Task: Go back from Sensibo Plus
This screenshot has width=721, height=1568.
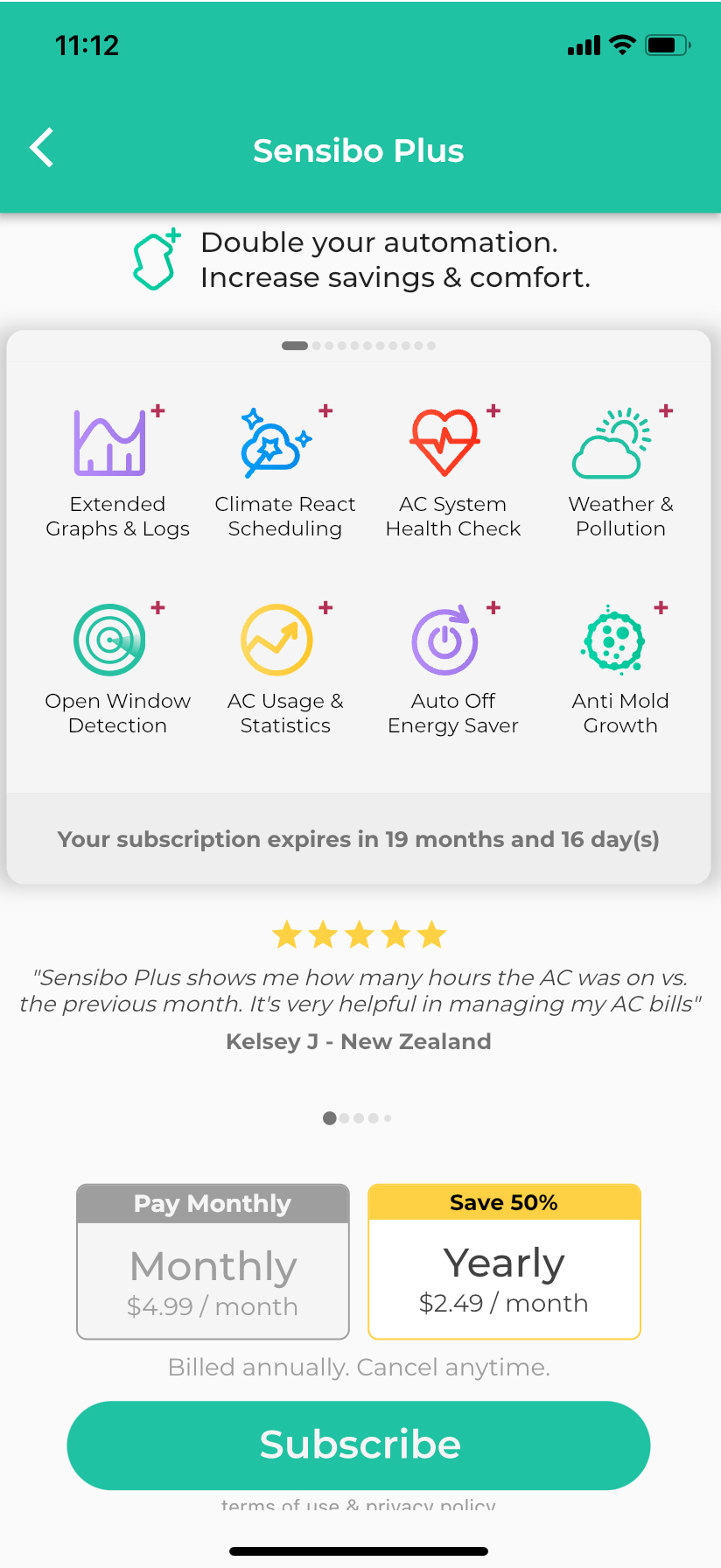Action: coord(41,148)
